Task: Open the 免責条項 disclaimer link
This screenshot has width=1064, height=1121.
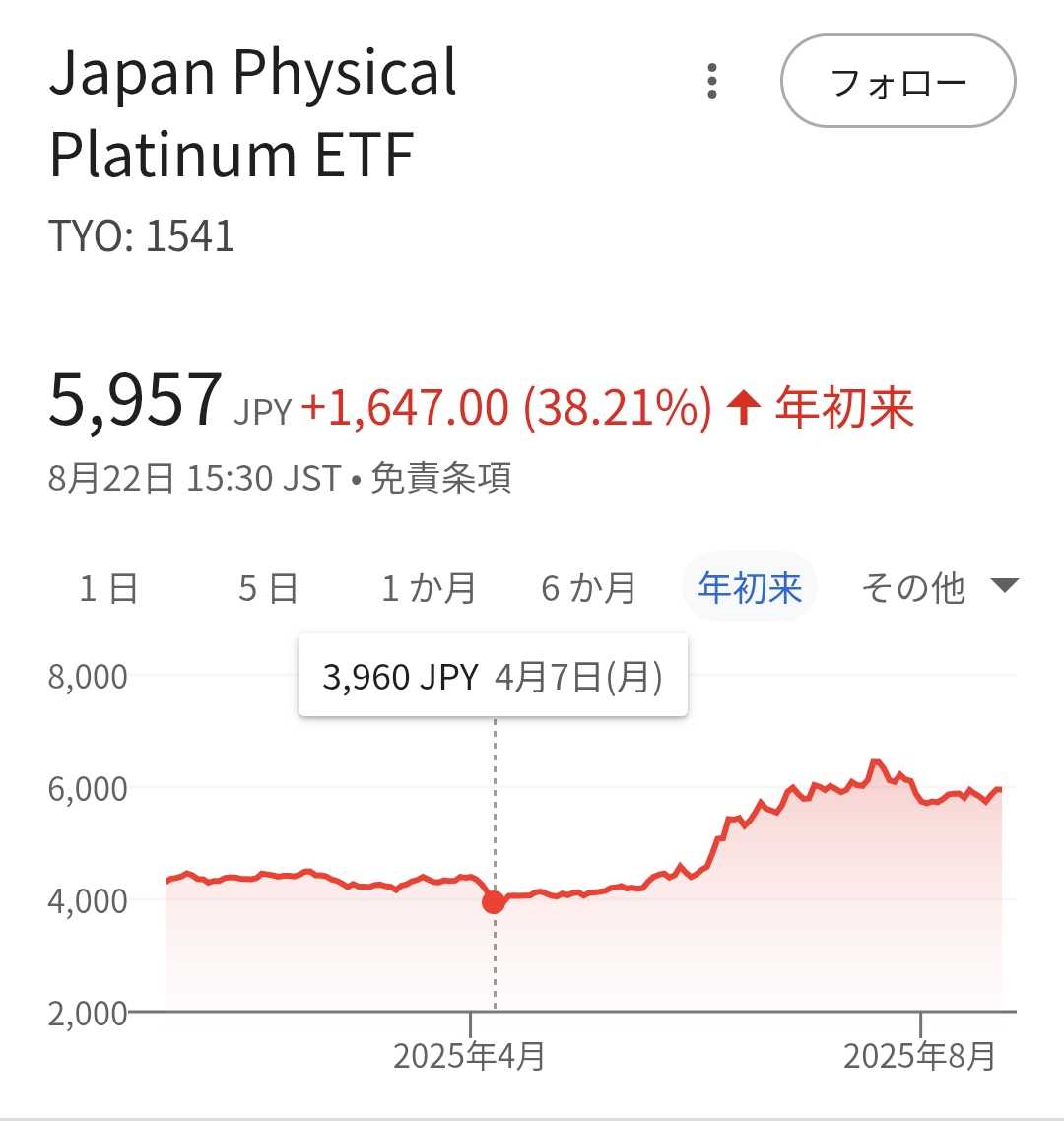Action: pyautogui.click(x=440, y=479)
